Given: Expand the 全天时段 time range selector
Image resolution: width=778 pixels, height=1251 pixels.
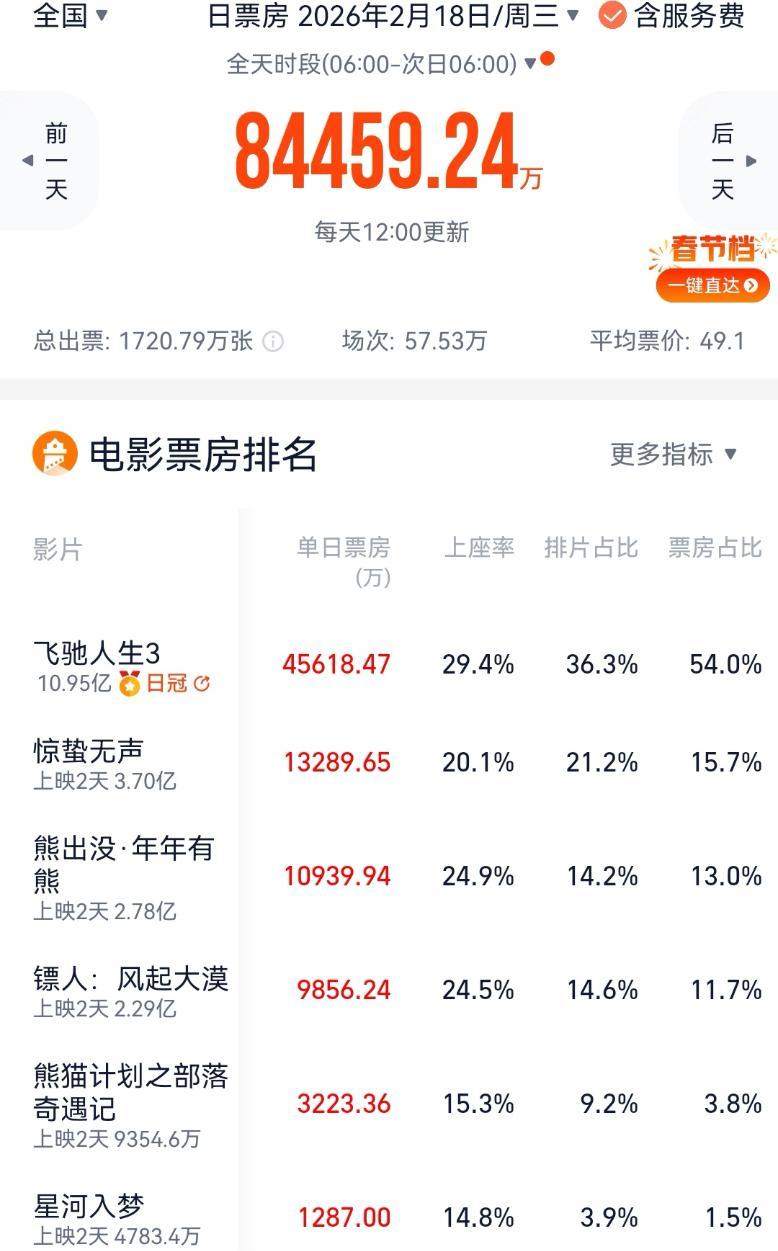Looking at the screenshot, I should click(x=381, y=64).
